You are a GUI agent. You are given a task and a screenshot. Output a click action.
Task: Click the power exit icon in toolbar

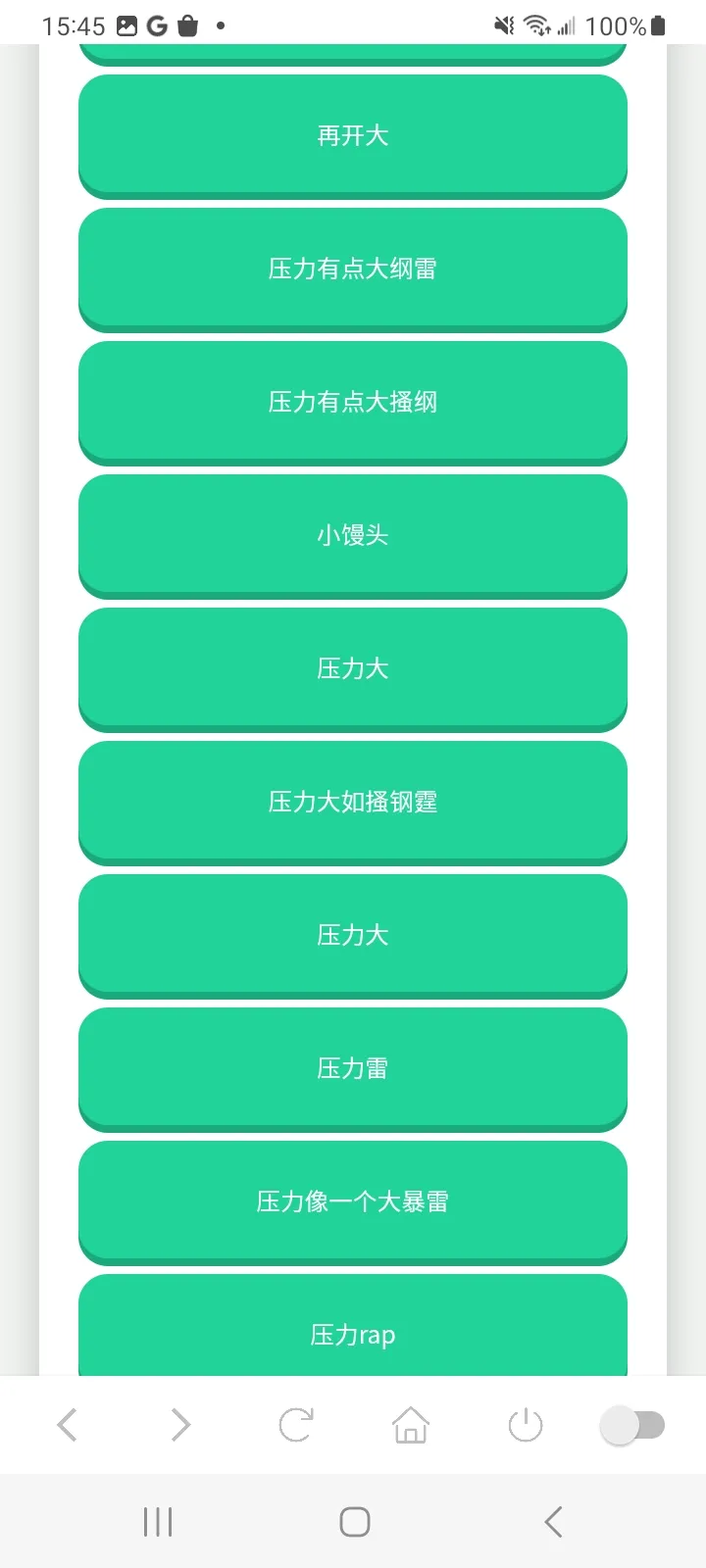point(524,1425)
